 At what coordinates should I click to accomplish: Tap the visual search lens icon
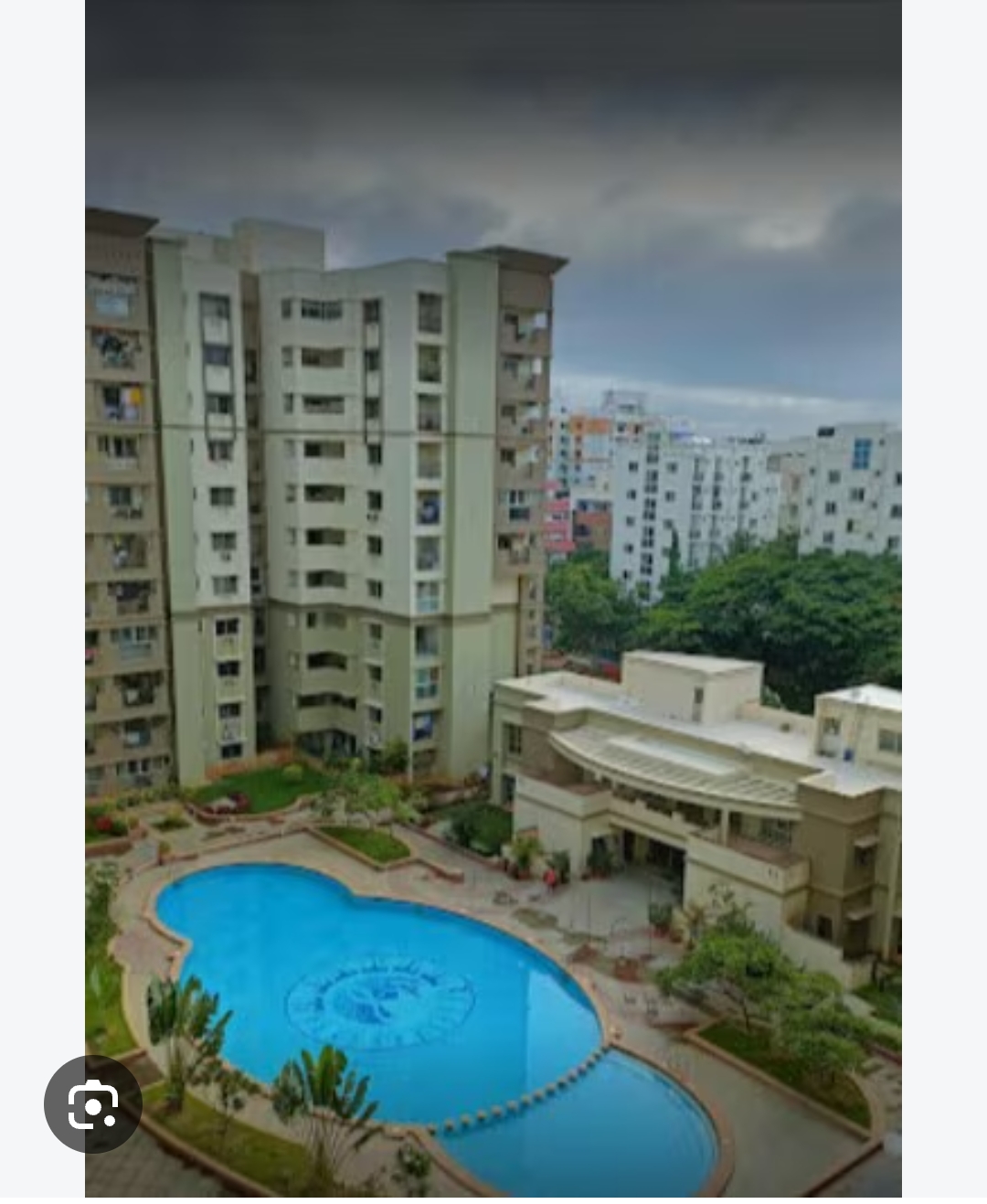point(93,1104)
